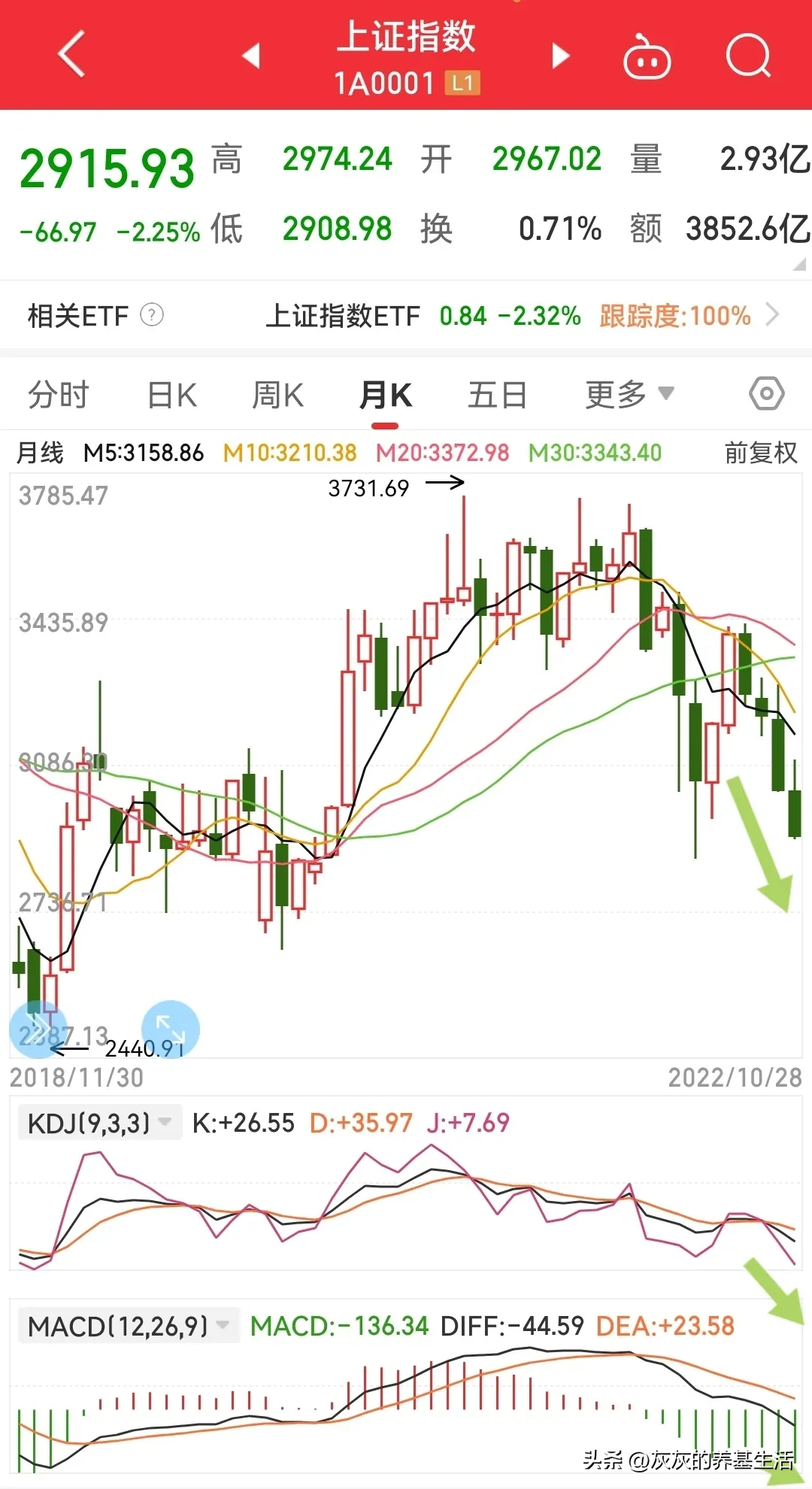Viewport: 812px width, 1489px height.
Task: Switch to the 五日 chart tab
Action: click(497, 395)
